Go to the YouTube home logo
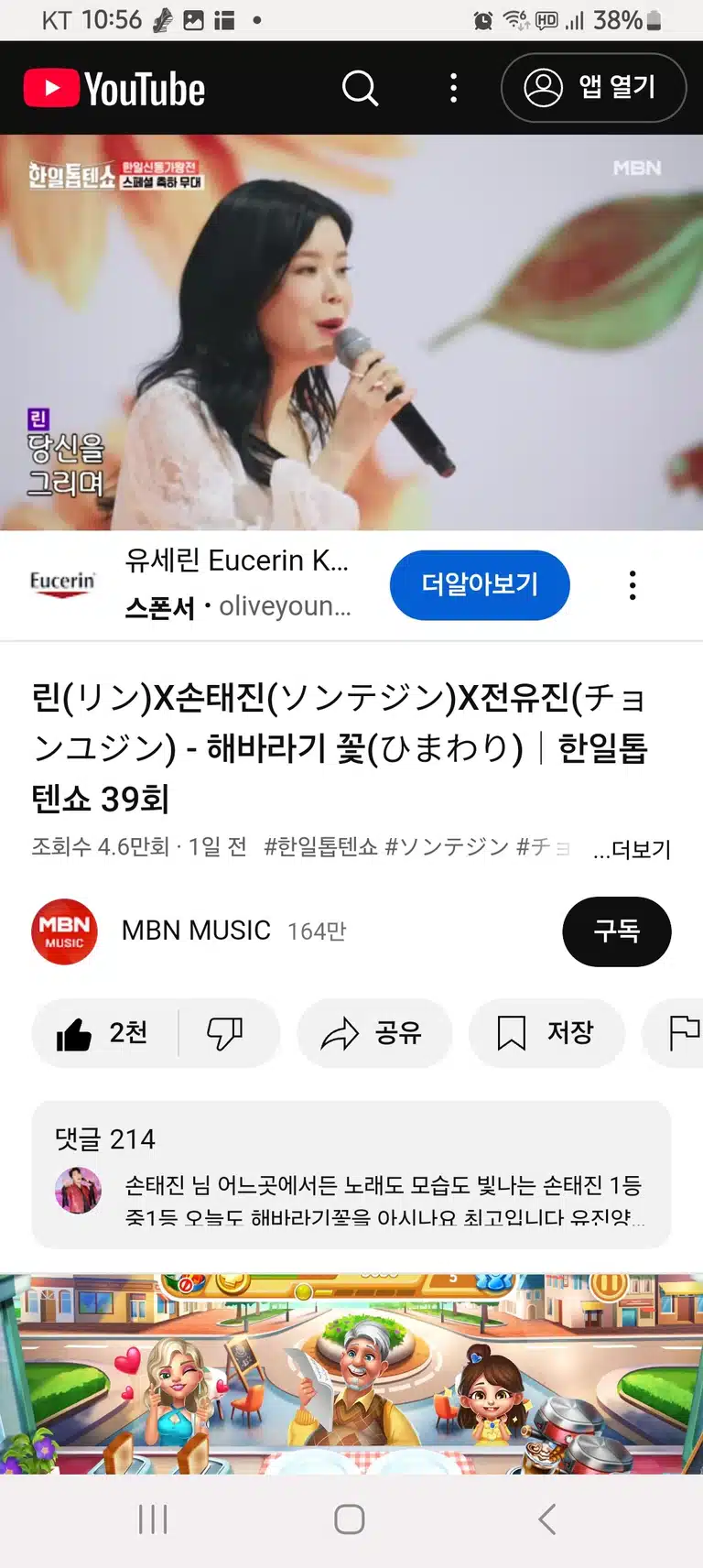Viewport: 703px width, 1568px height. coord(114,89)
